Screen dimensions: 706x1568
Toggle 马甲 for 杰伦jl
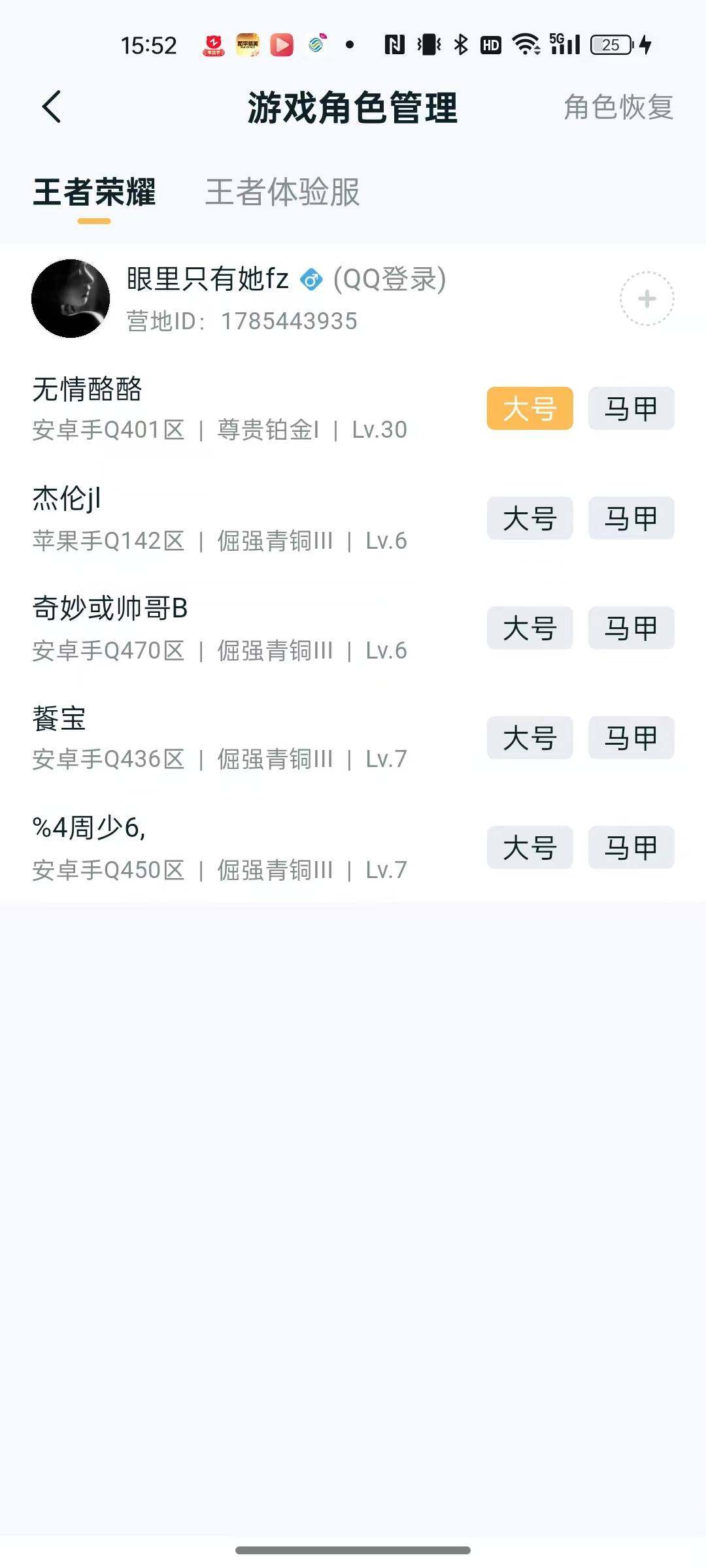pyautogui.click(x=630, y=518)
